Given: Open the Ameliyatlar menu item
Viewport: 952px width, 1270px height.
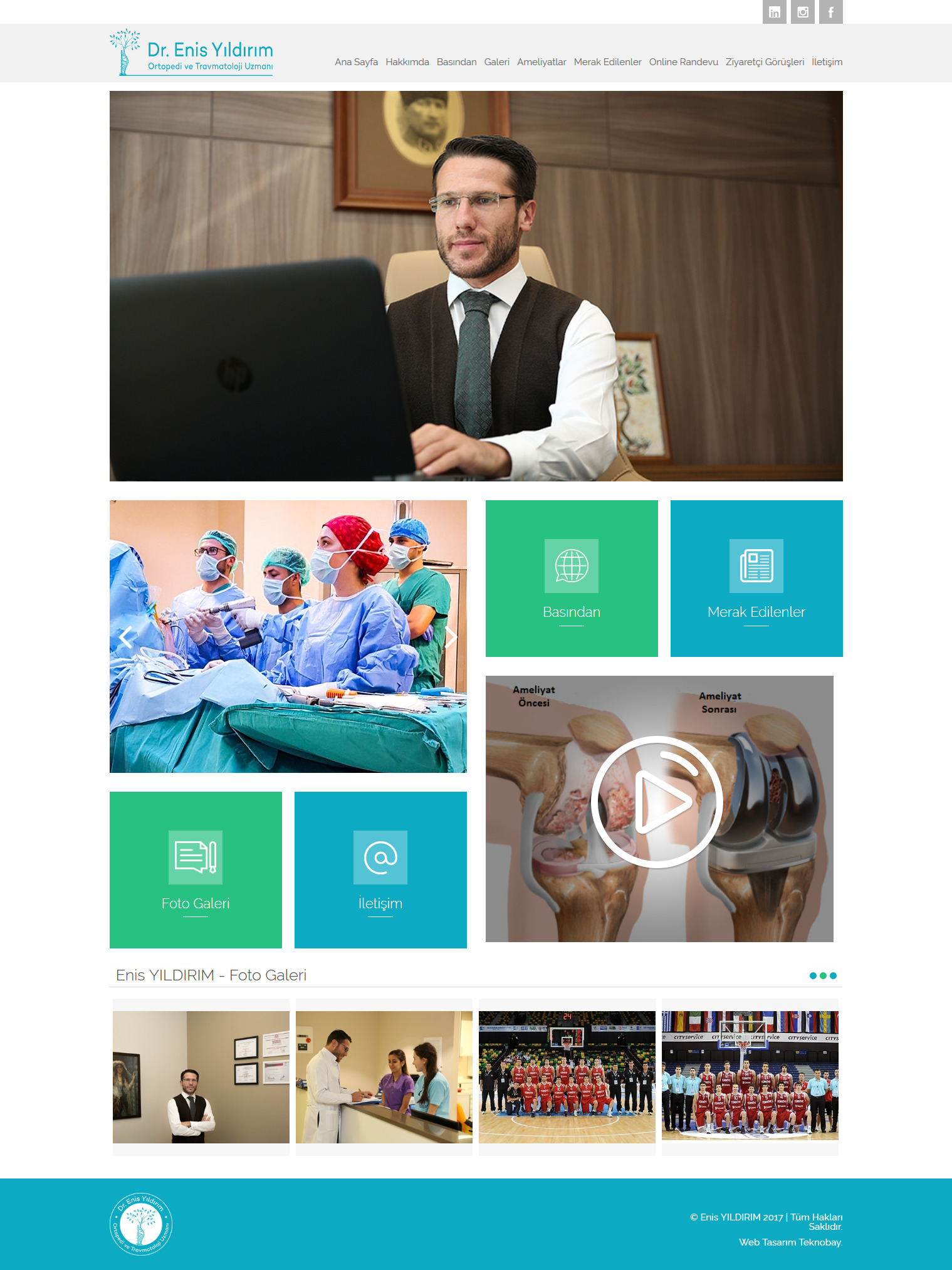Looking at the screenshot, I should coord(541,62).
